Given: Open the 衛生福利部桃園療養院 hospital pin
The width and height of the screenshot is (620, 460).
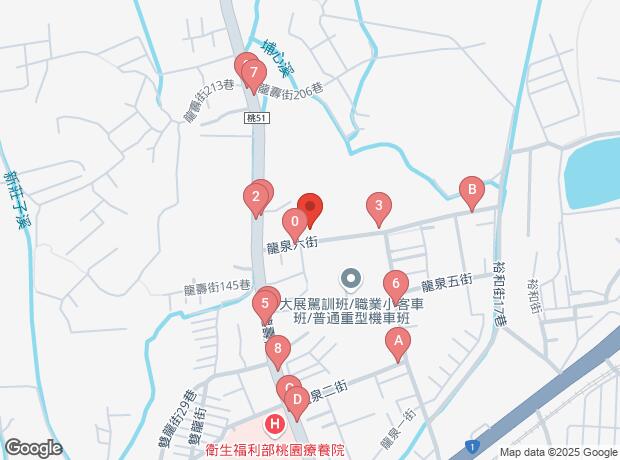Looking at the screenshot, I should tap(275, 424).
